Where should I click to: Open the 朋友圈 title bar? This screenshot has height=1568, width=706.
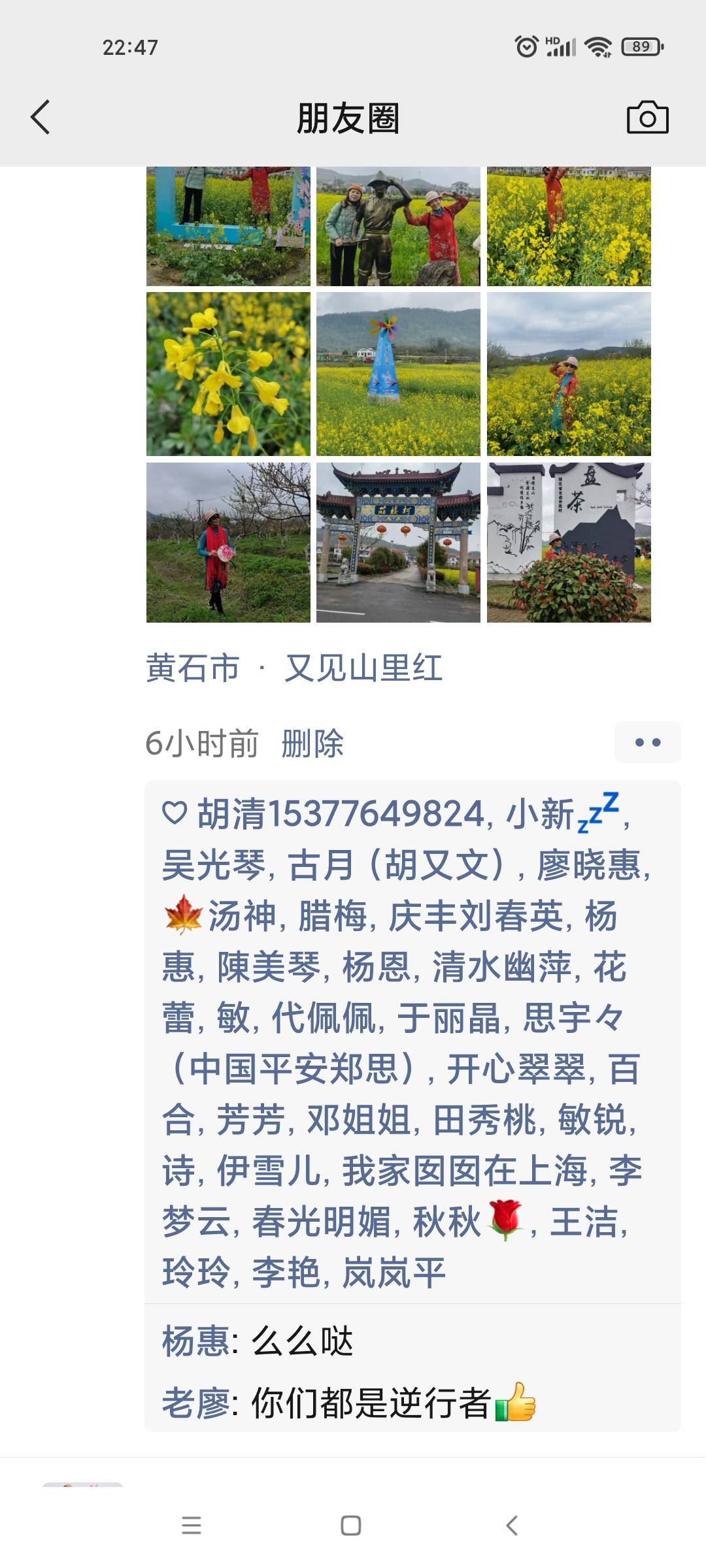pos(351,118)
